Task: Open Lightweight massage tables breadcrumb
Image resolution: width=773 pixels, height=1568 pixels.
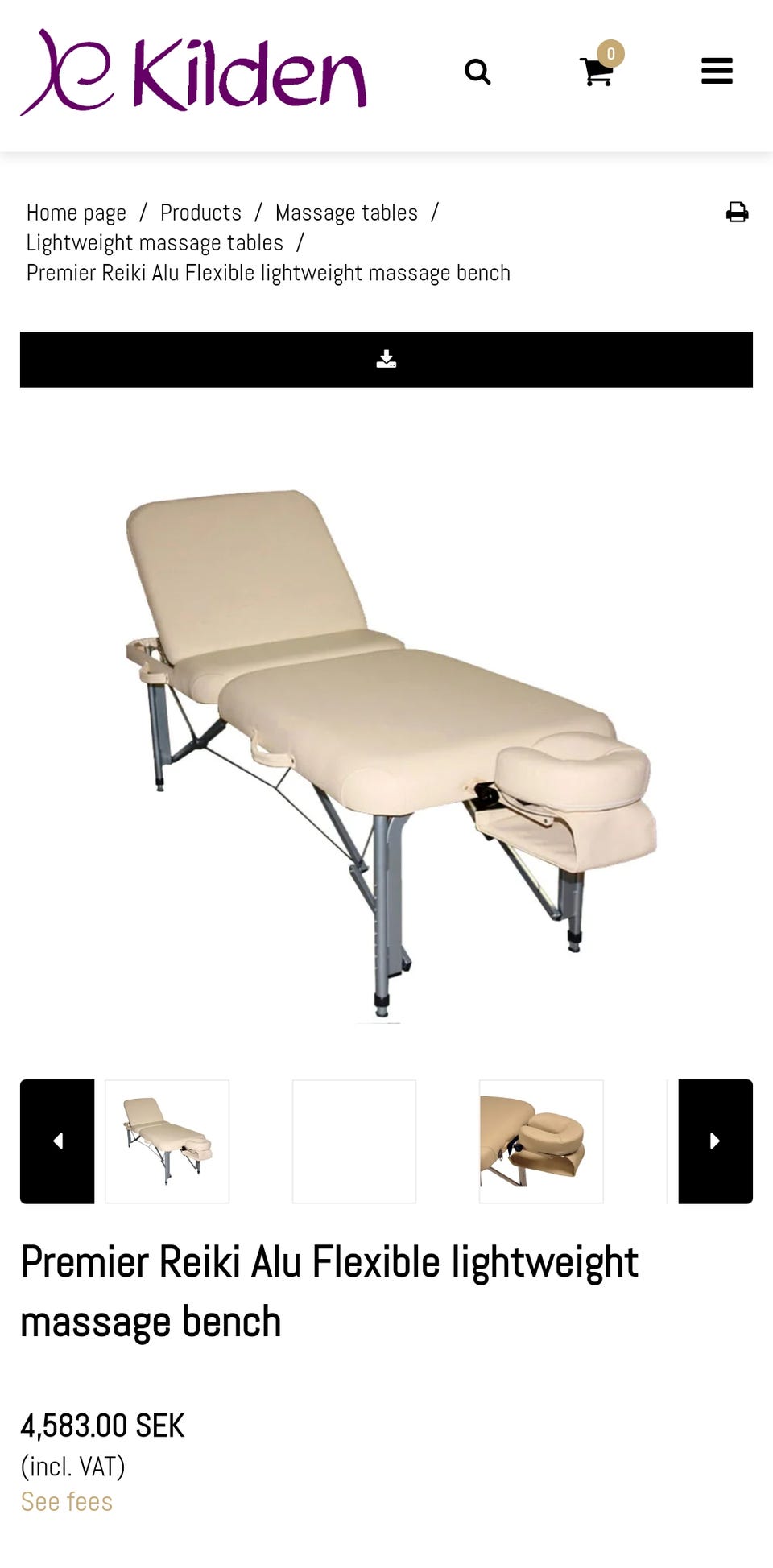Action: [155, 242]
